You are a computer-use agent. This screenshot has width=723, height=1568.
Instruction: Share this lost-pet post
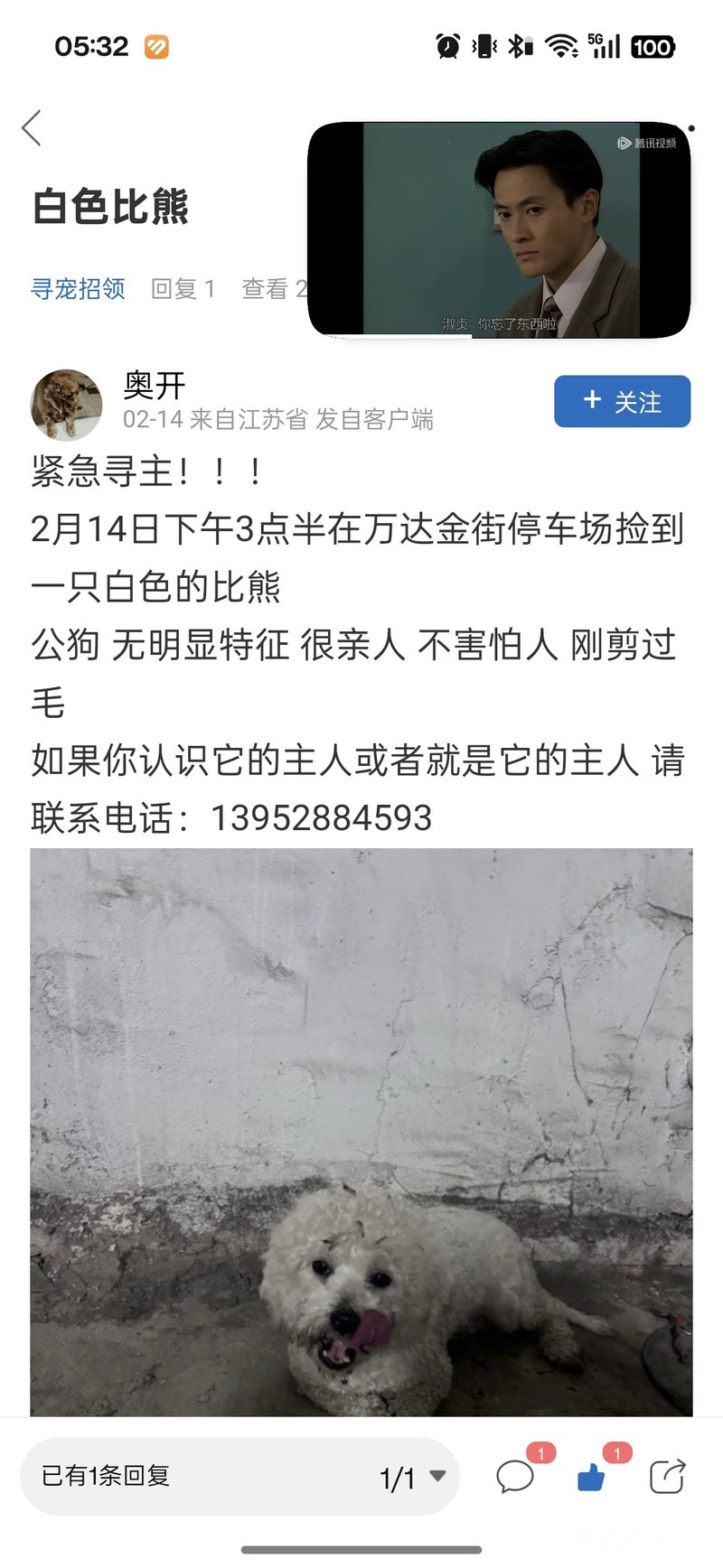coord(667,1477)
